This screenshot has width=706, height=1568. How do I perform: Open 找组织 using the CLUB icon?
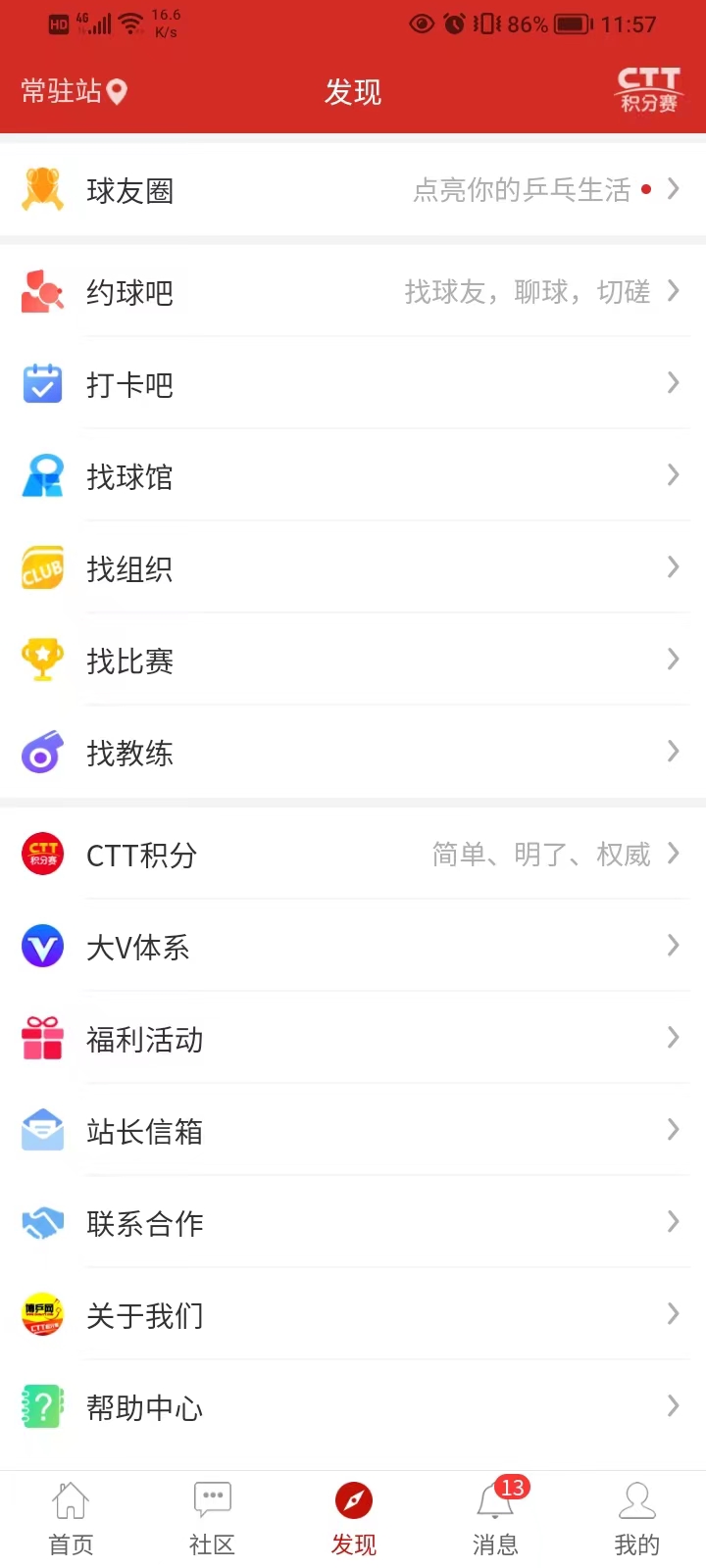coord(41,567)
